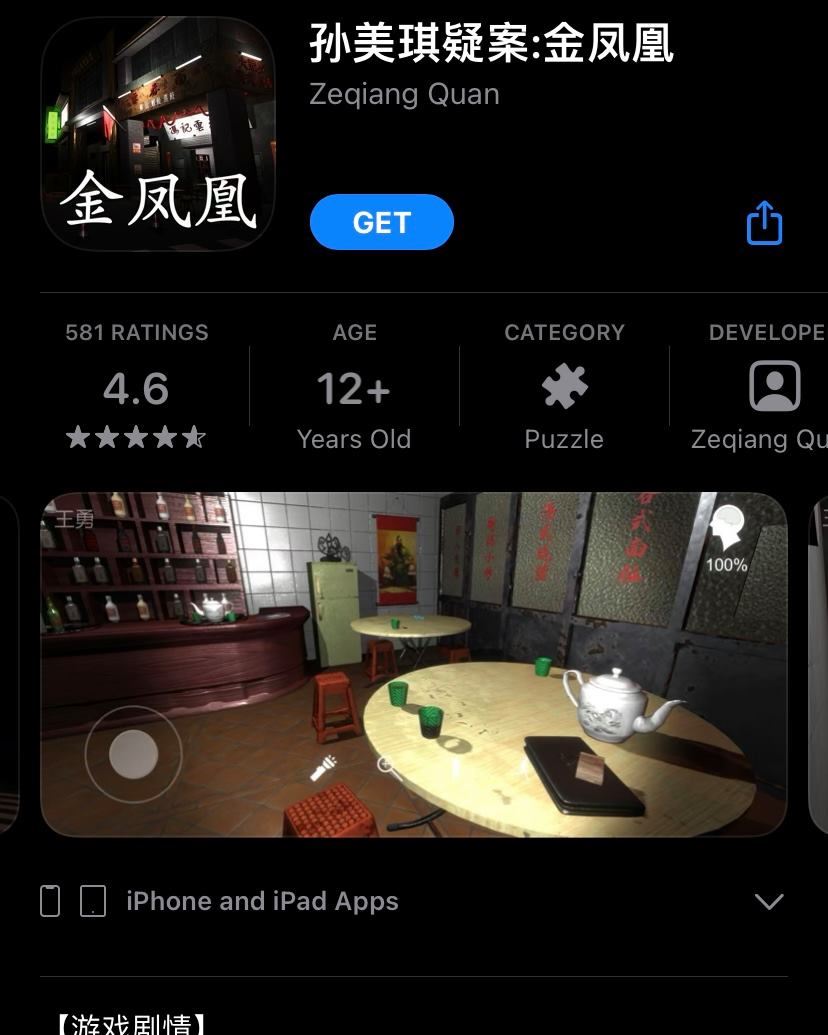Tap the game screenshot thumbnail
Viewport: 828px width, 1035px height.
click(414, 663)
